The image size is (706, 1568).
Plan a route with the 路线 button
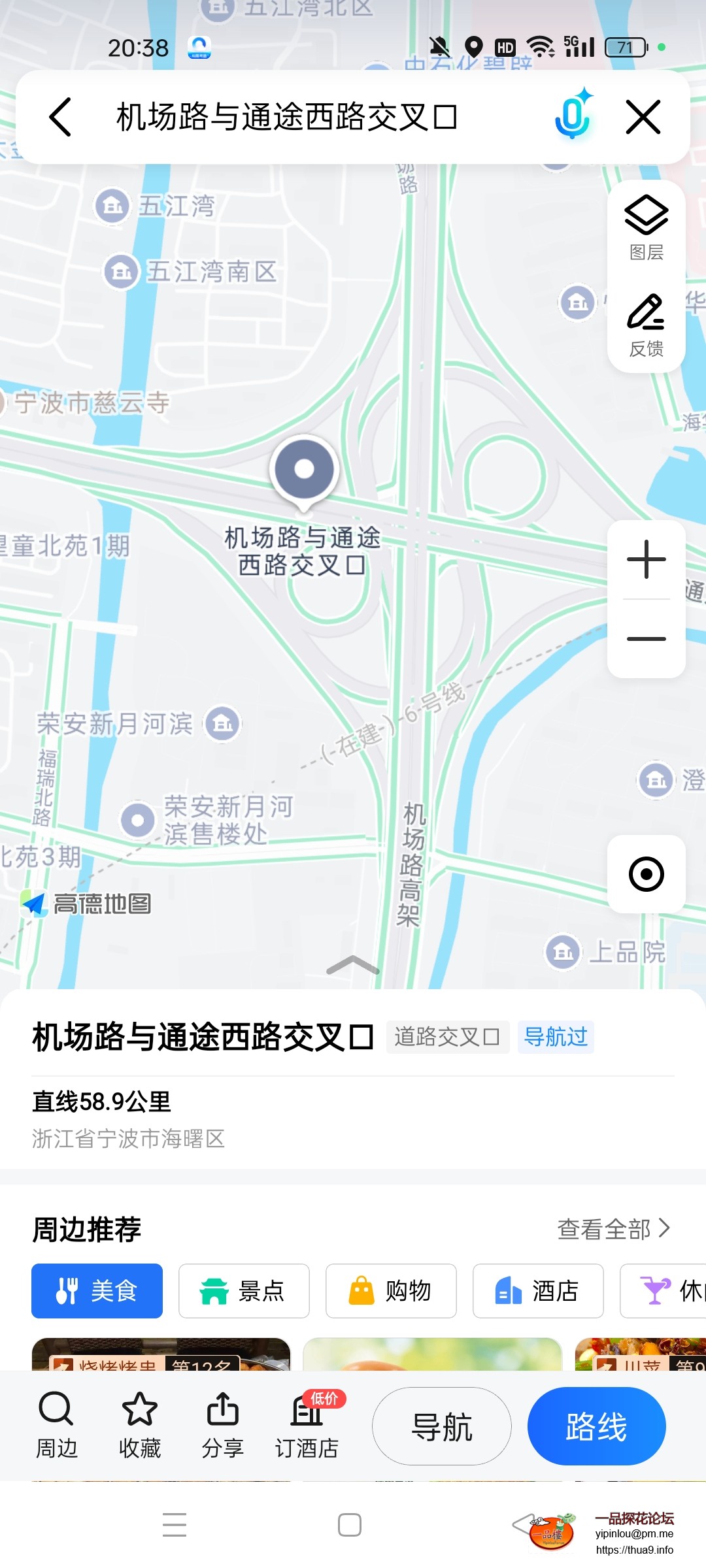coord(596,1426)
